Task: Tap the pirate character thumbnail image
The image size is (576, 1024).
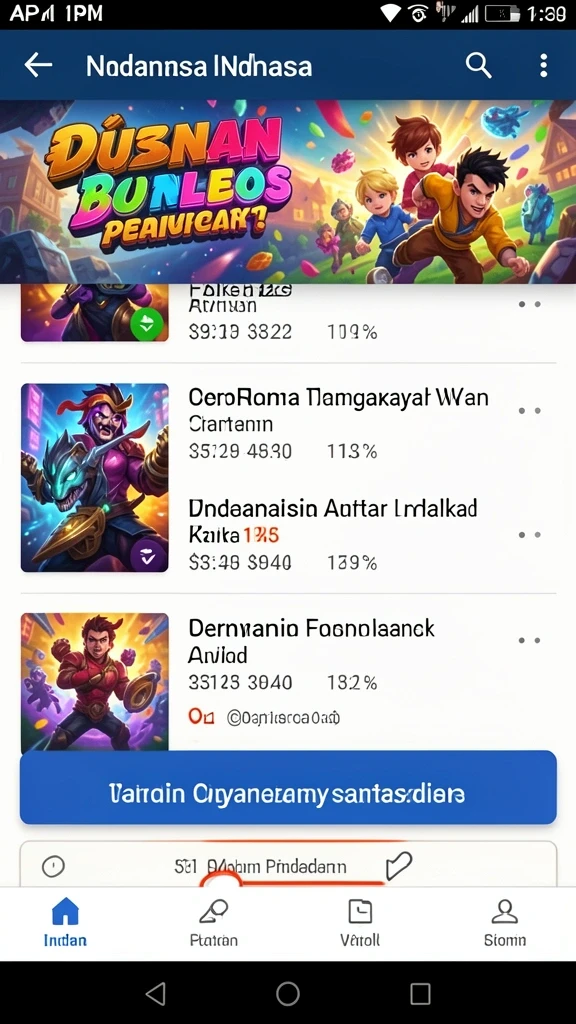Action: point(95,477)
